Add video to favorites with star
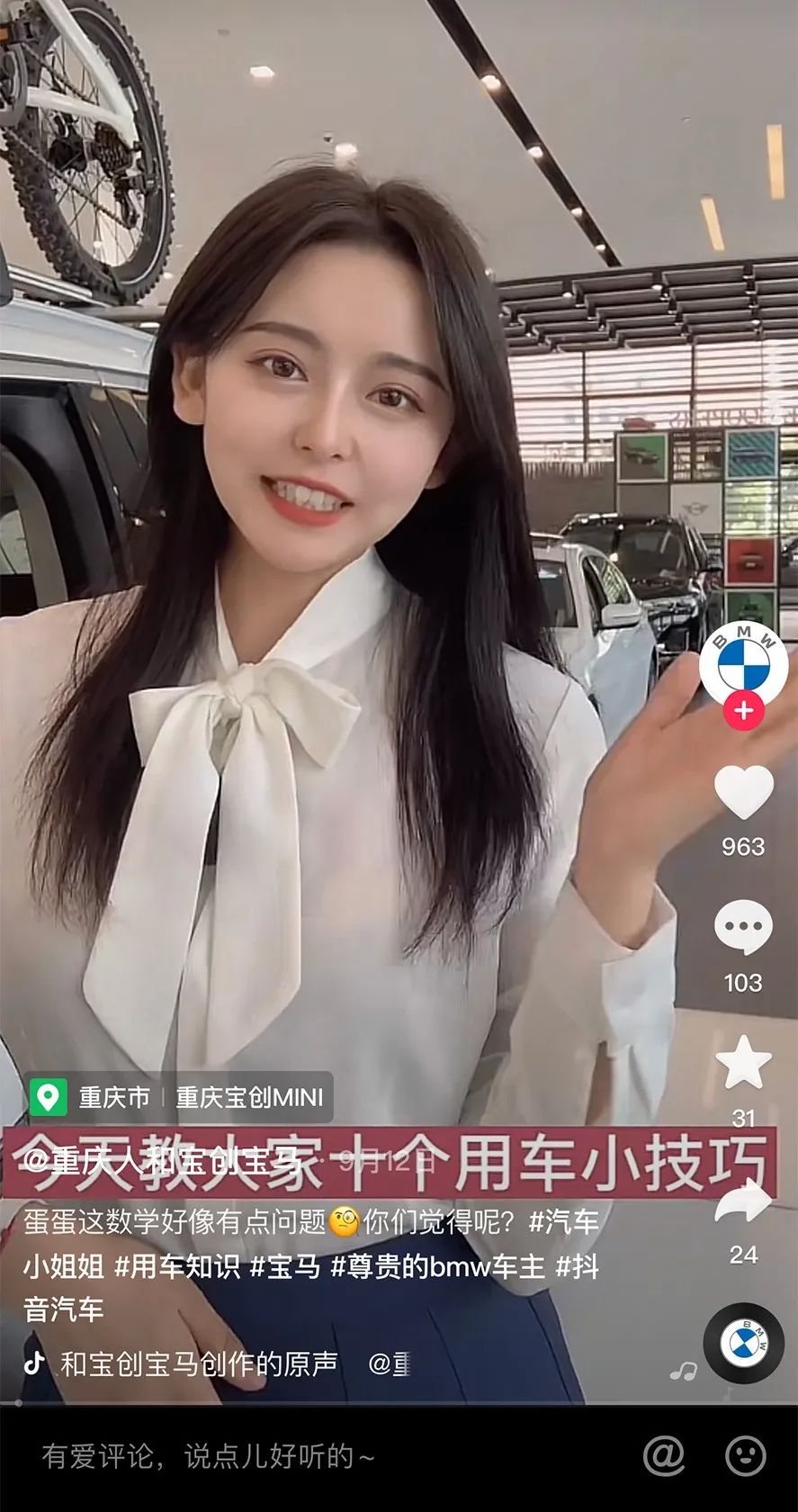 tap(743, 1063)
